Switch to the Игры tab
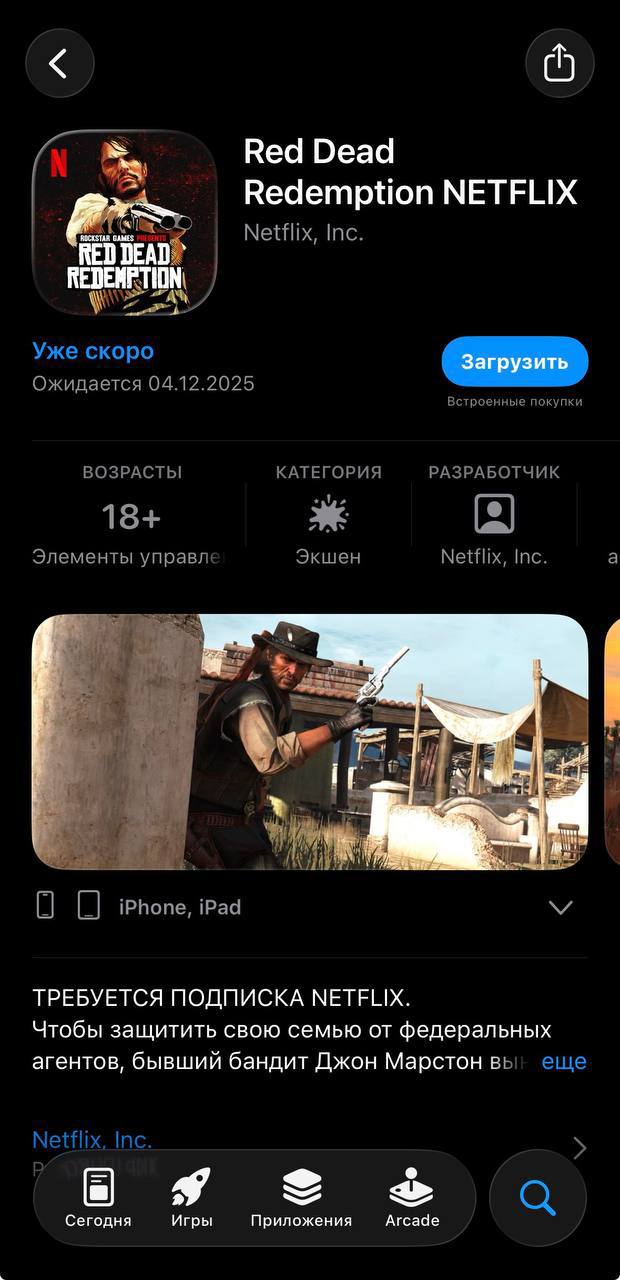Image resolution: width=620 pixels, height=1280 pixels. 191,1198
